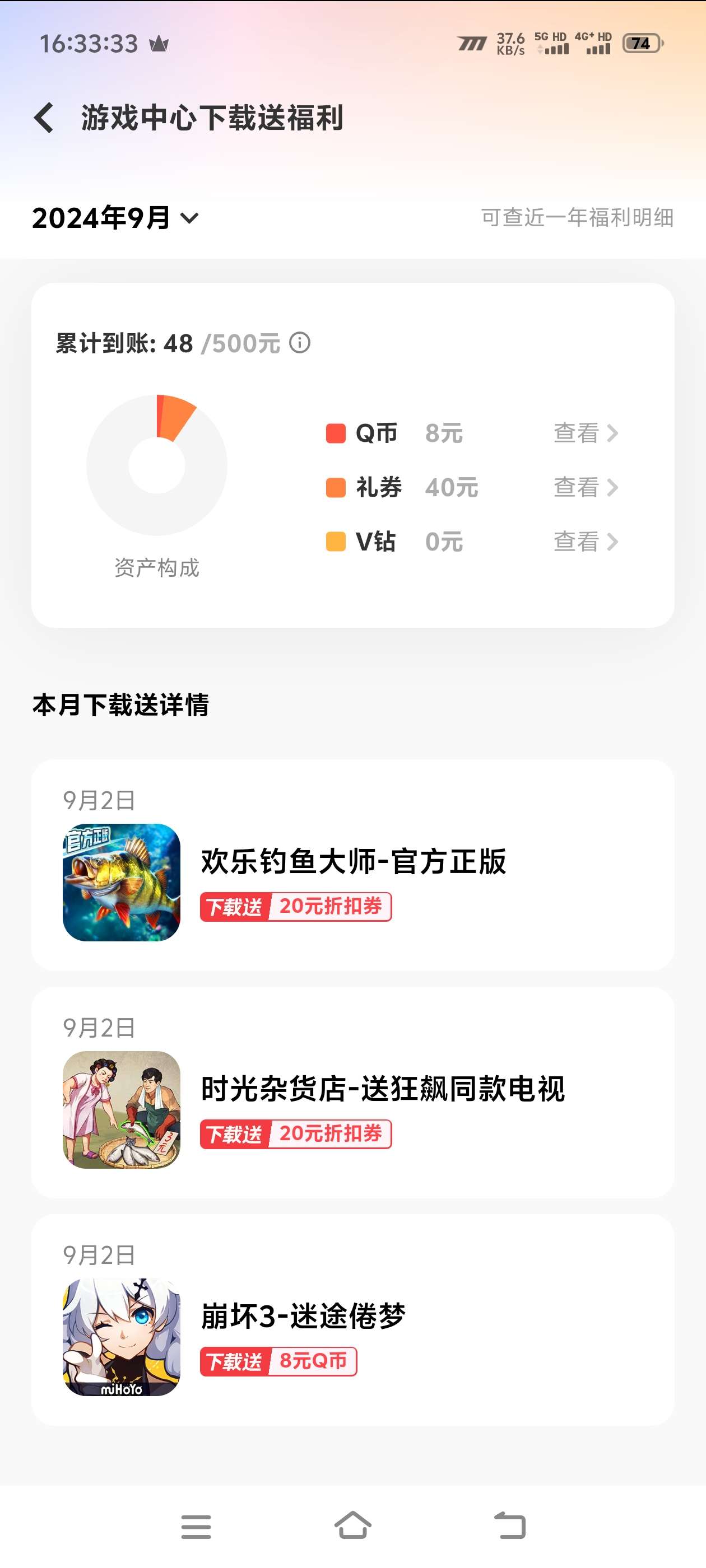This screenshot has width=706, height=1568.
Task: Open recent apps from the navigation bar
Action: point(196,1527)
